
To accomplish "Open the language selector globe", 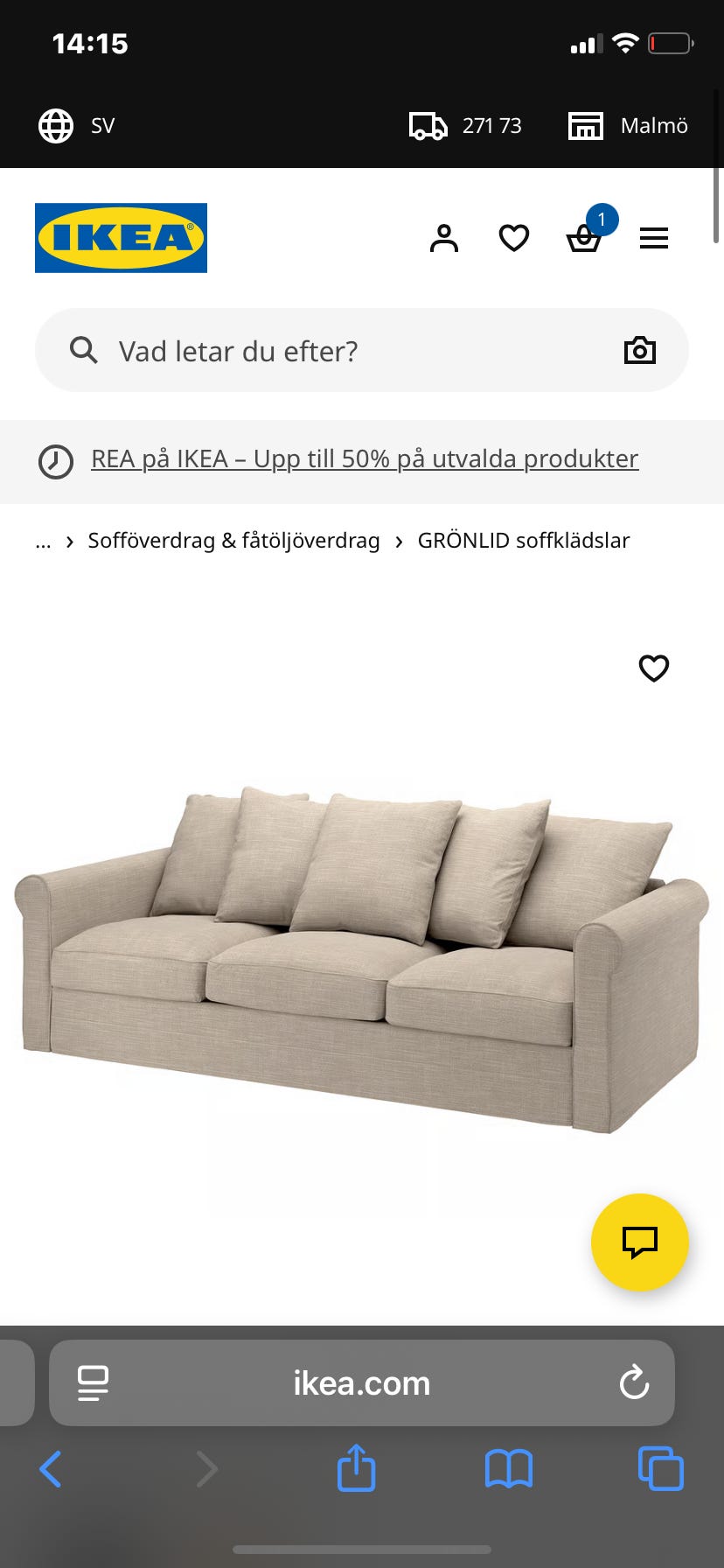I will point(56,125).
